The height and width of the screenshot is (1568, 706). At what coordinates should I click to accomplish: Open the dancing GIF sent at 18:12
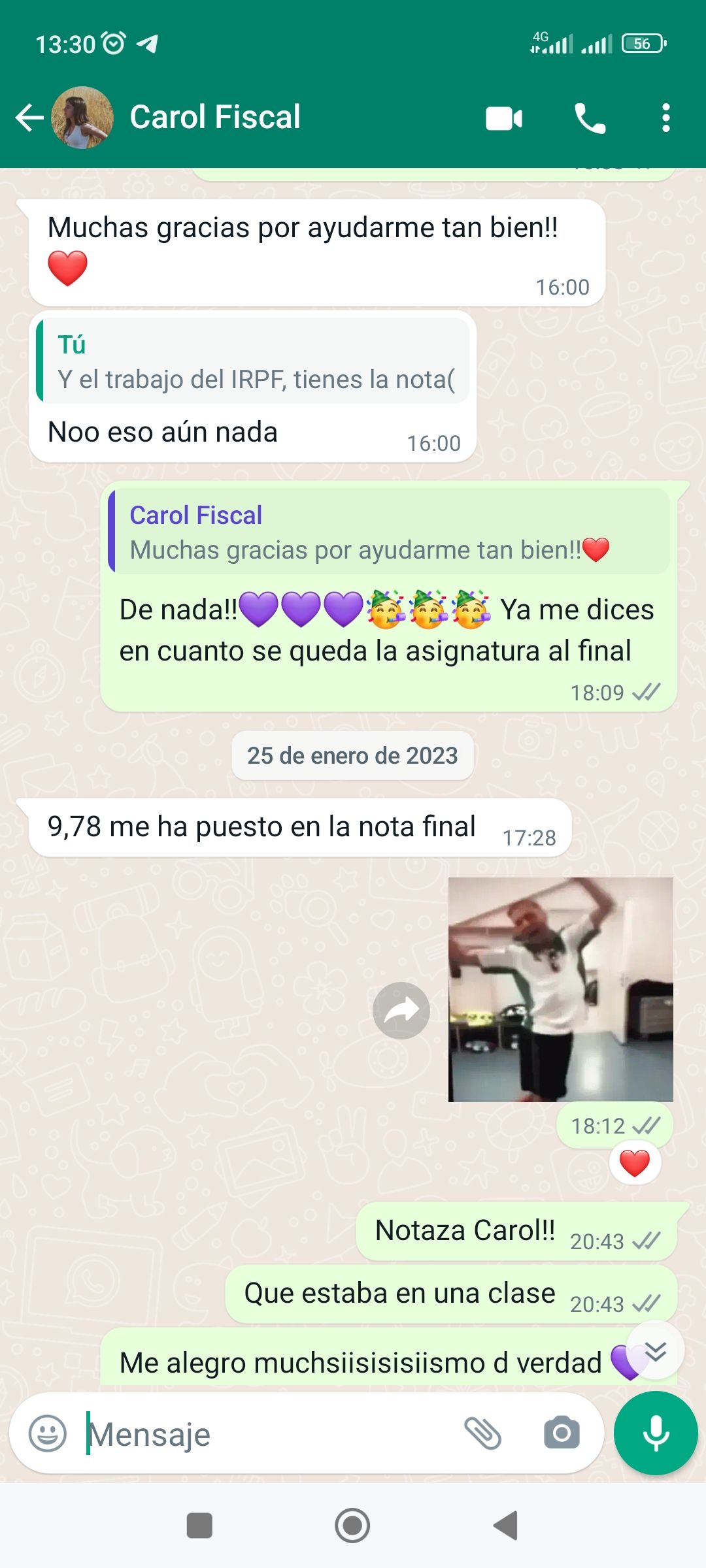560,989
